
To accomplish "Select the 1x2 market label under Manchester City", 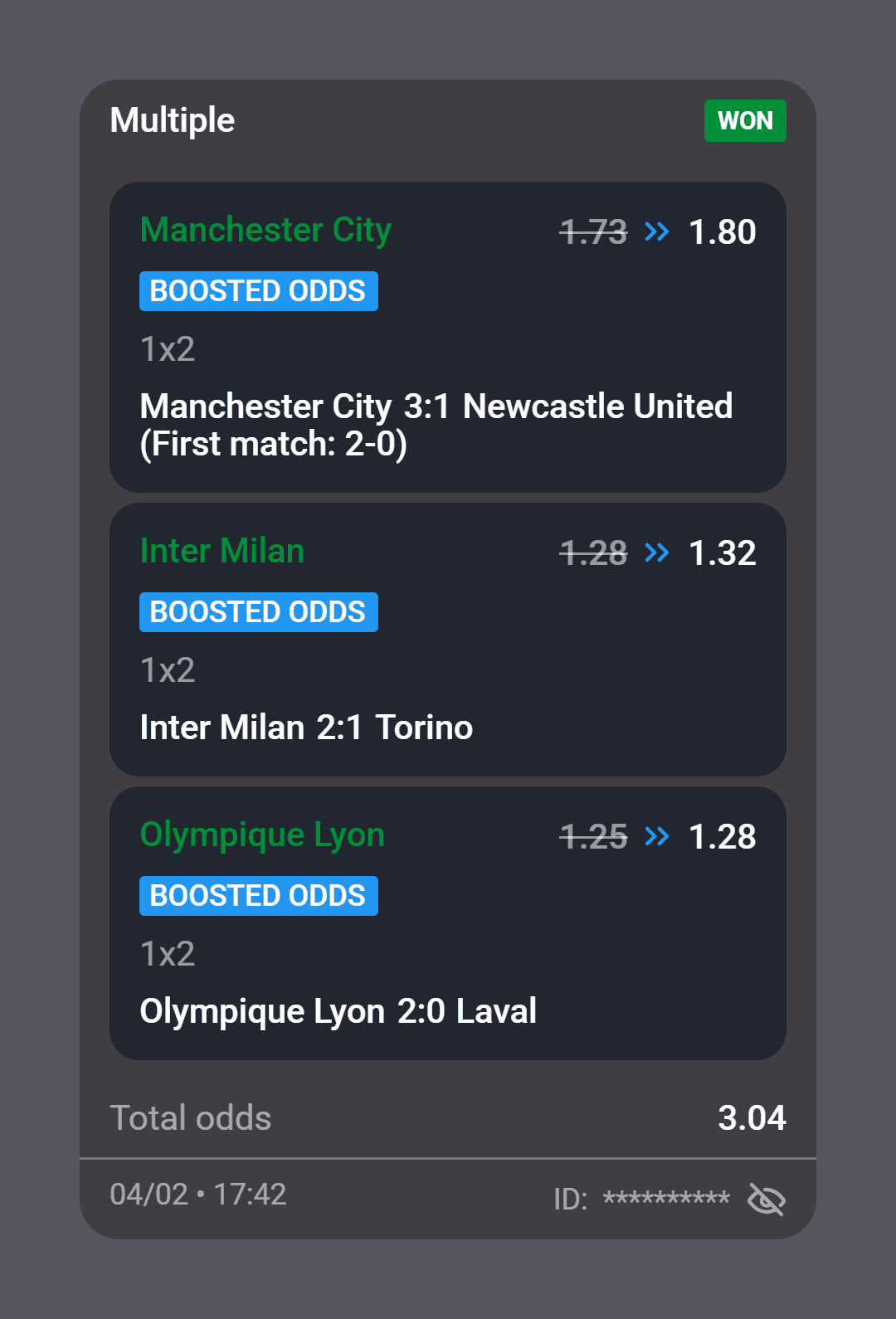I will point(167,349).
